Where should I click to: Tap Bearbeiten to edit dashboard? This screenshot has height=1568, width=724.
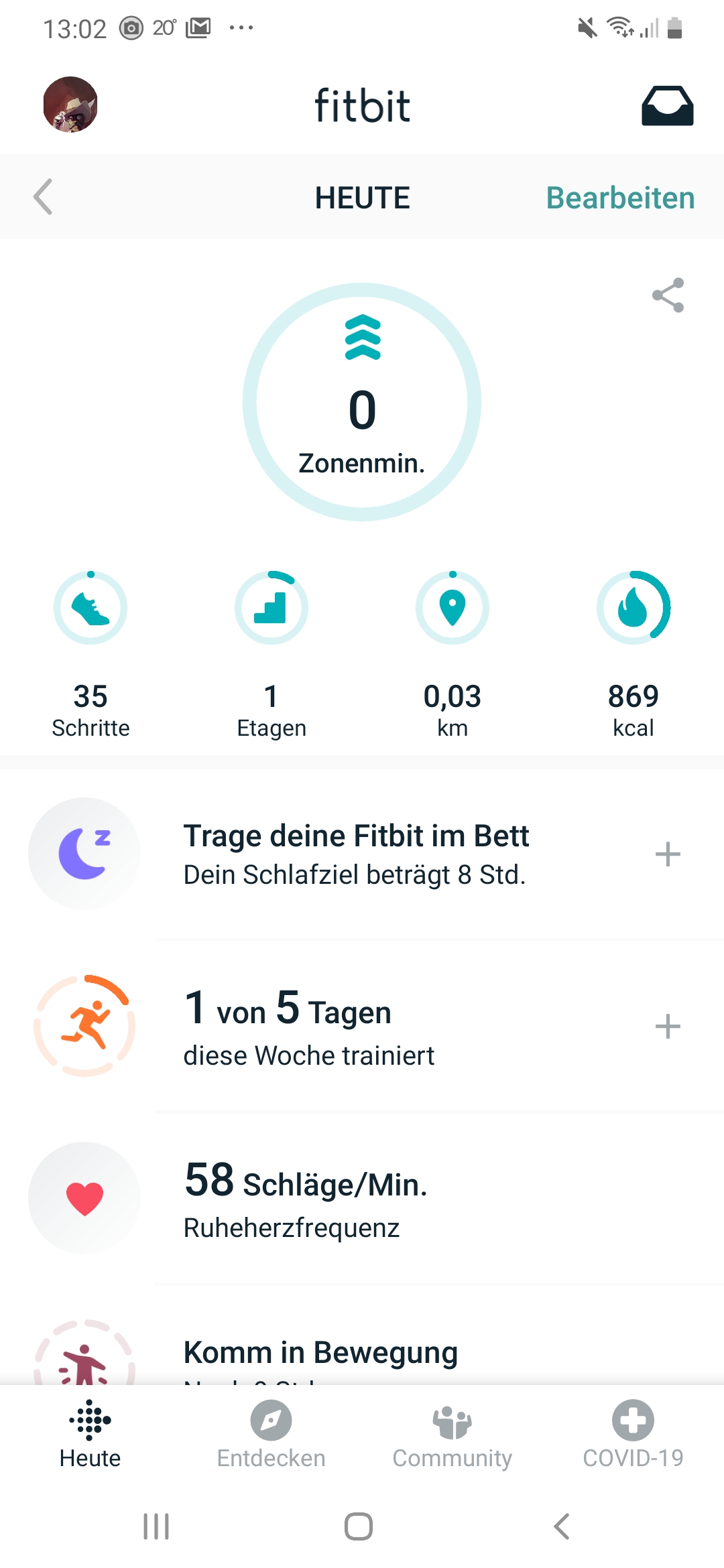click(x=620, y=198)
